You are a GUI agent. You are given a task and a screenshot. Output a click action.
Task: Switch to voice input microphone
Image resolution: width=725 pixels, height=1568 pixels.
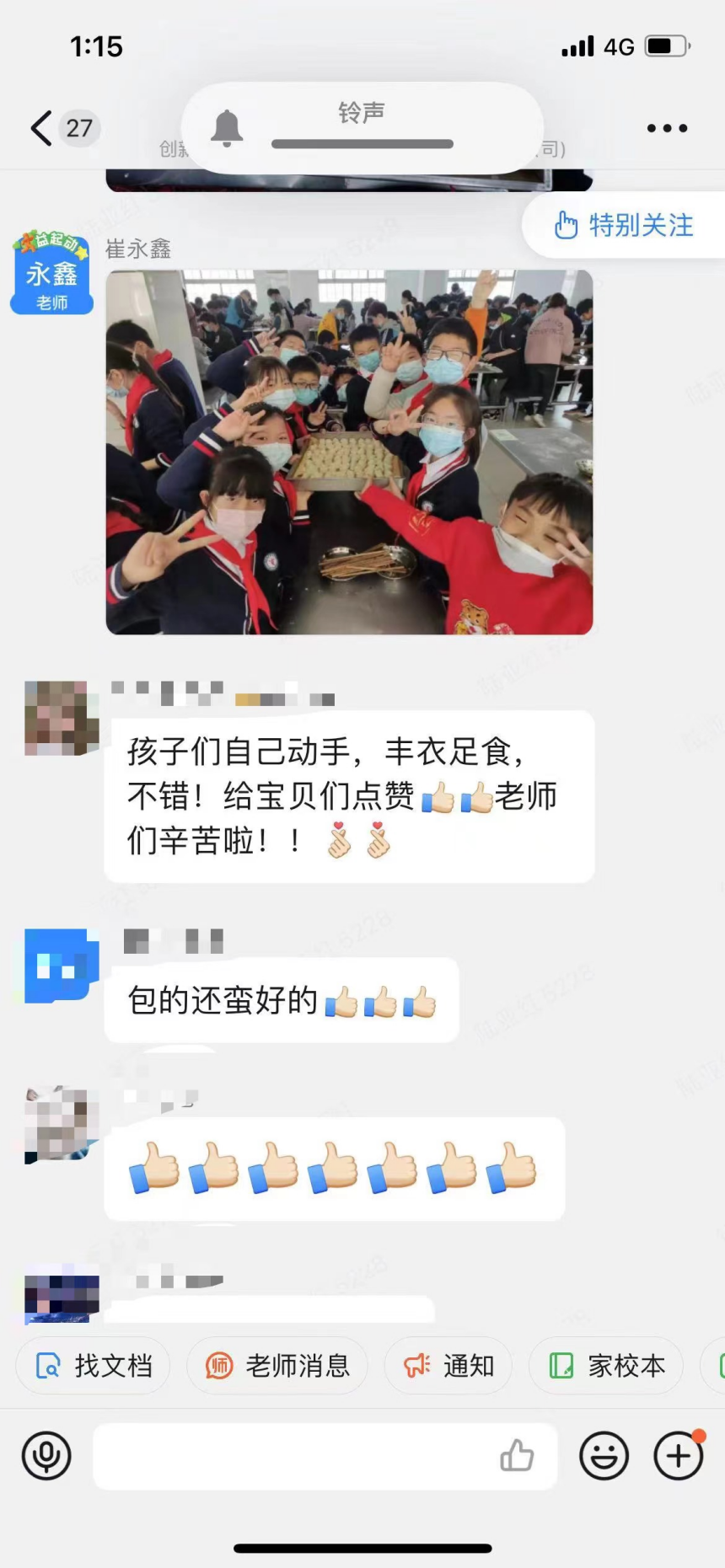46,1455
